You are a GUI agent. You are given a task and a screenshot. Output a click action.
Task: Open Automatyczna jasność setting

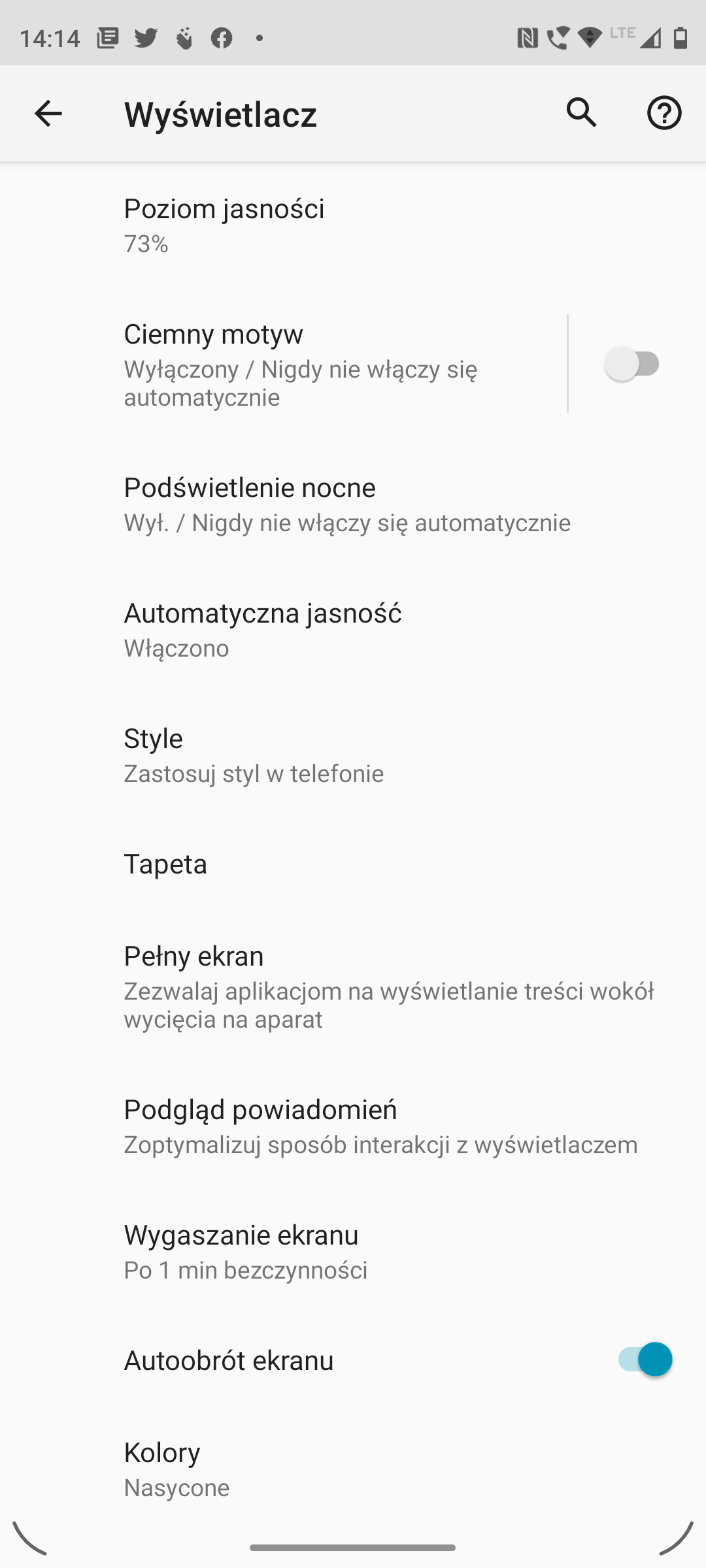coord(353,629)
